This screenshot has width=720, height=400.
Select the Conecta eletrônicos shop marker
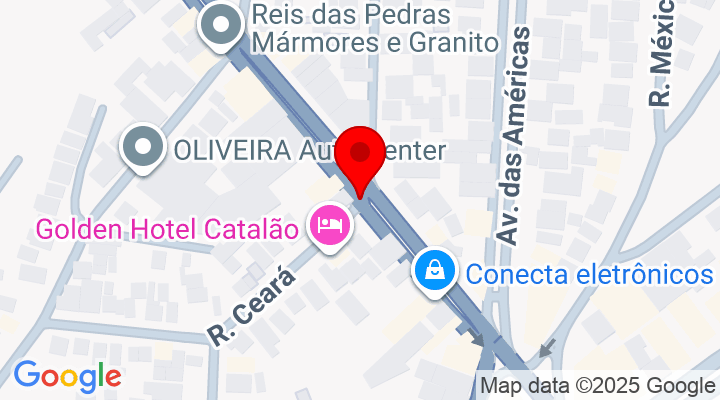pos(436,271)
